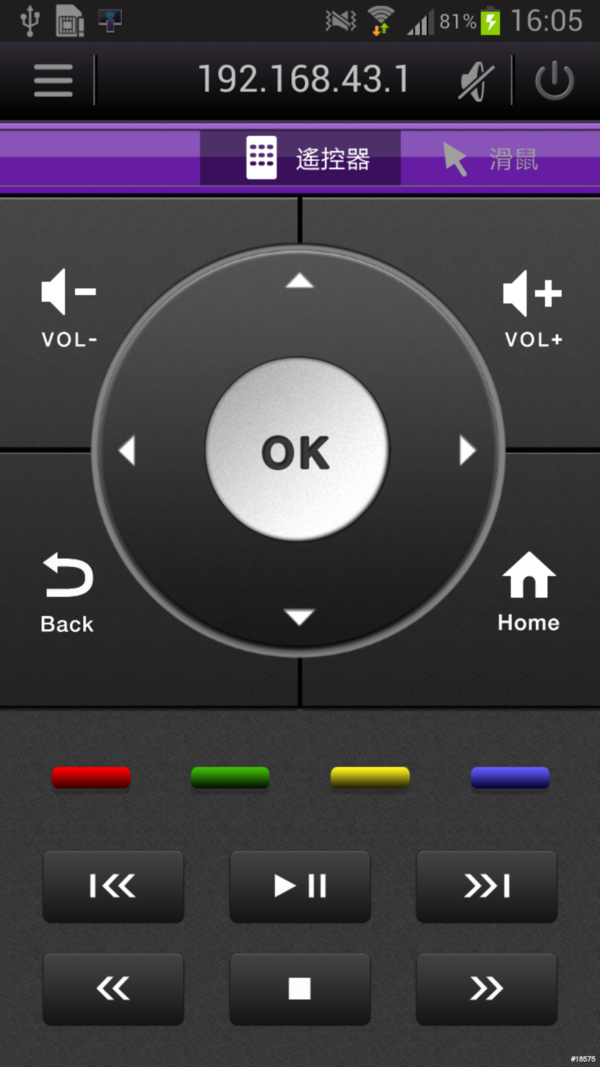
Task: Confirm with the OK button
Action: pos(296,452)
